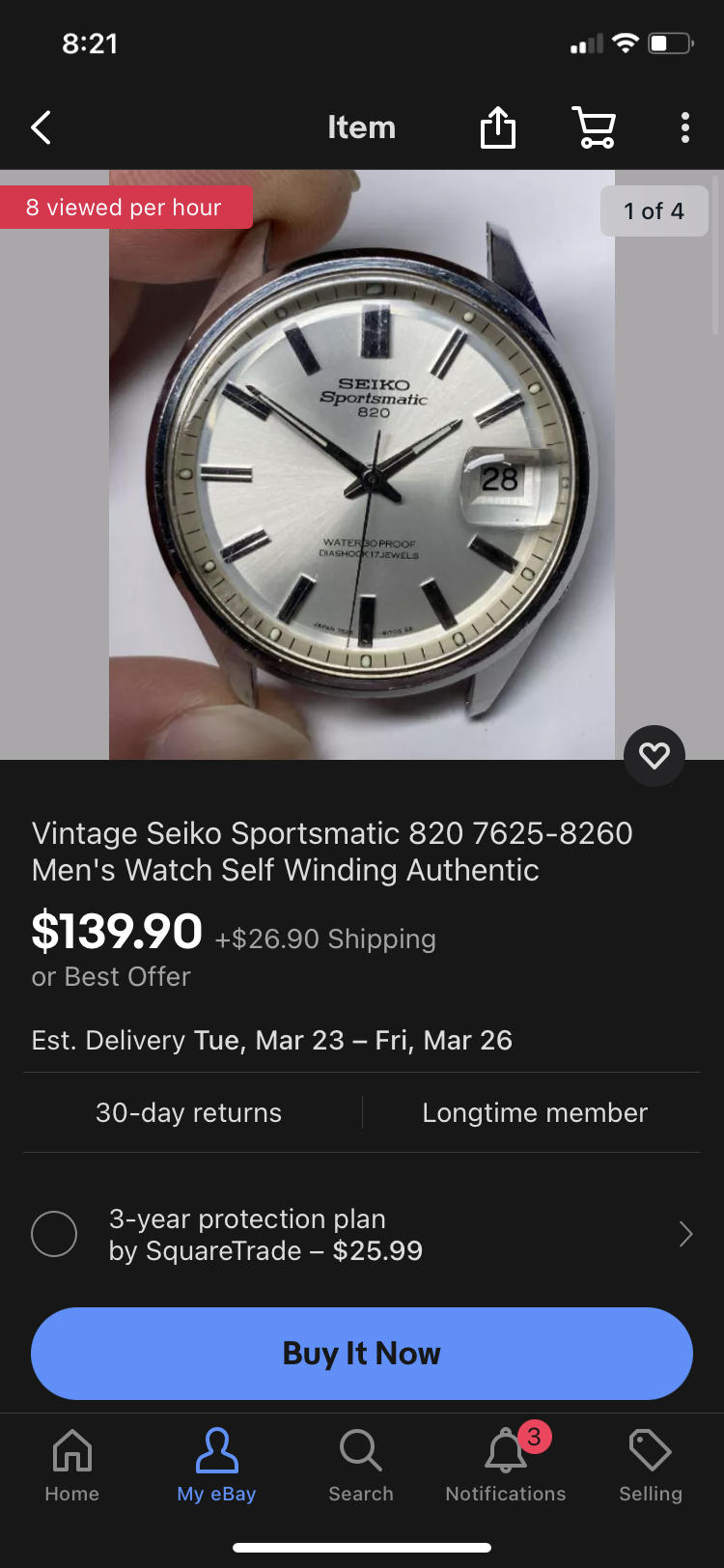
Task: Add the watch to watchlist with heart
Action: pyautogui.click(x=654, y=755)
